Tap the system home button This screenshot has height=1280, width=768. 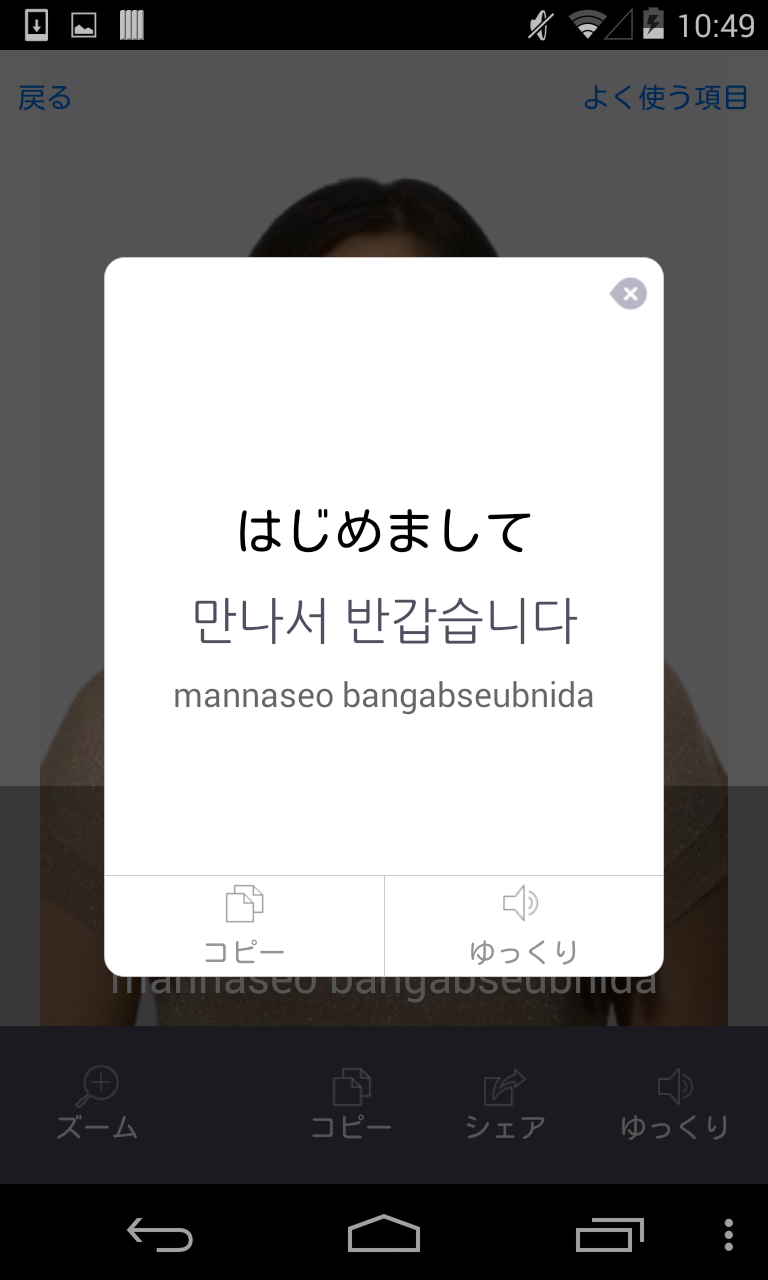[383, 1234]
